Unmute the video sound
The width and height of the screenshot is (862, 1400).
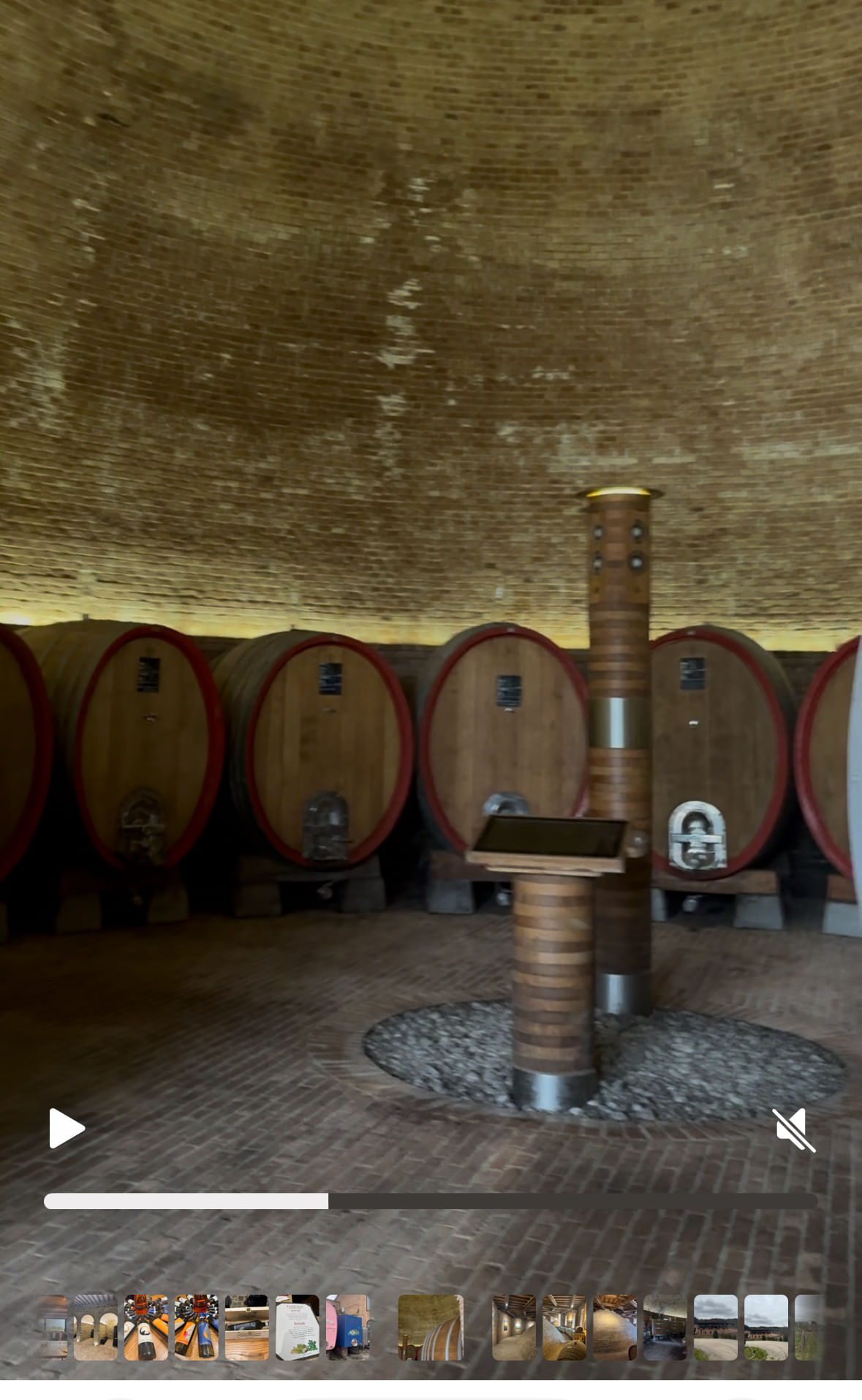point(794,1129)
